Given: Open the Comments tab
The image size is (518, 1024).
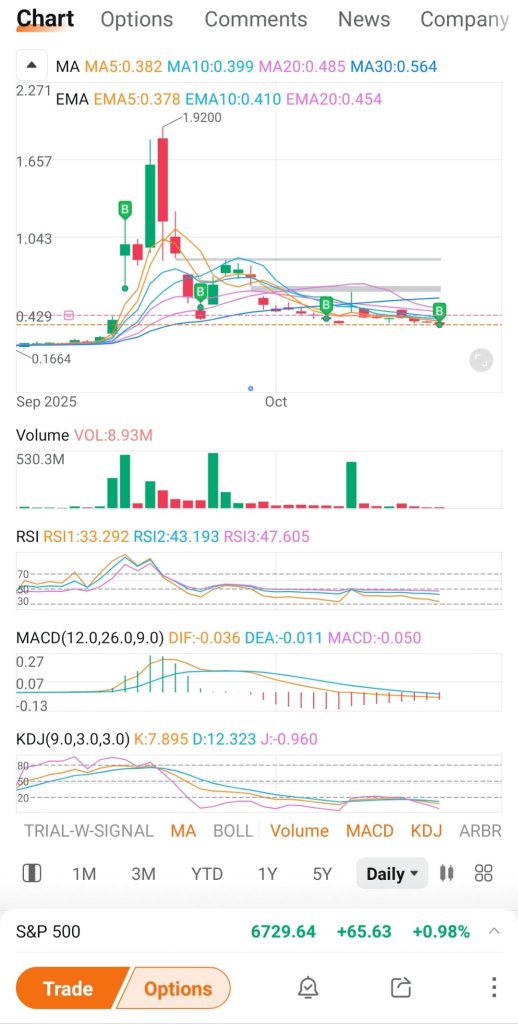Looking at the screenshot, I should click(x=255, y=20).
